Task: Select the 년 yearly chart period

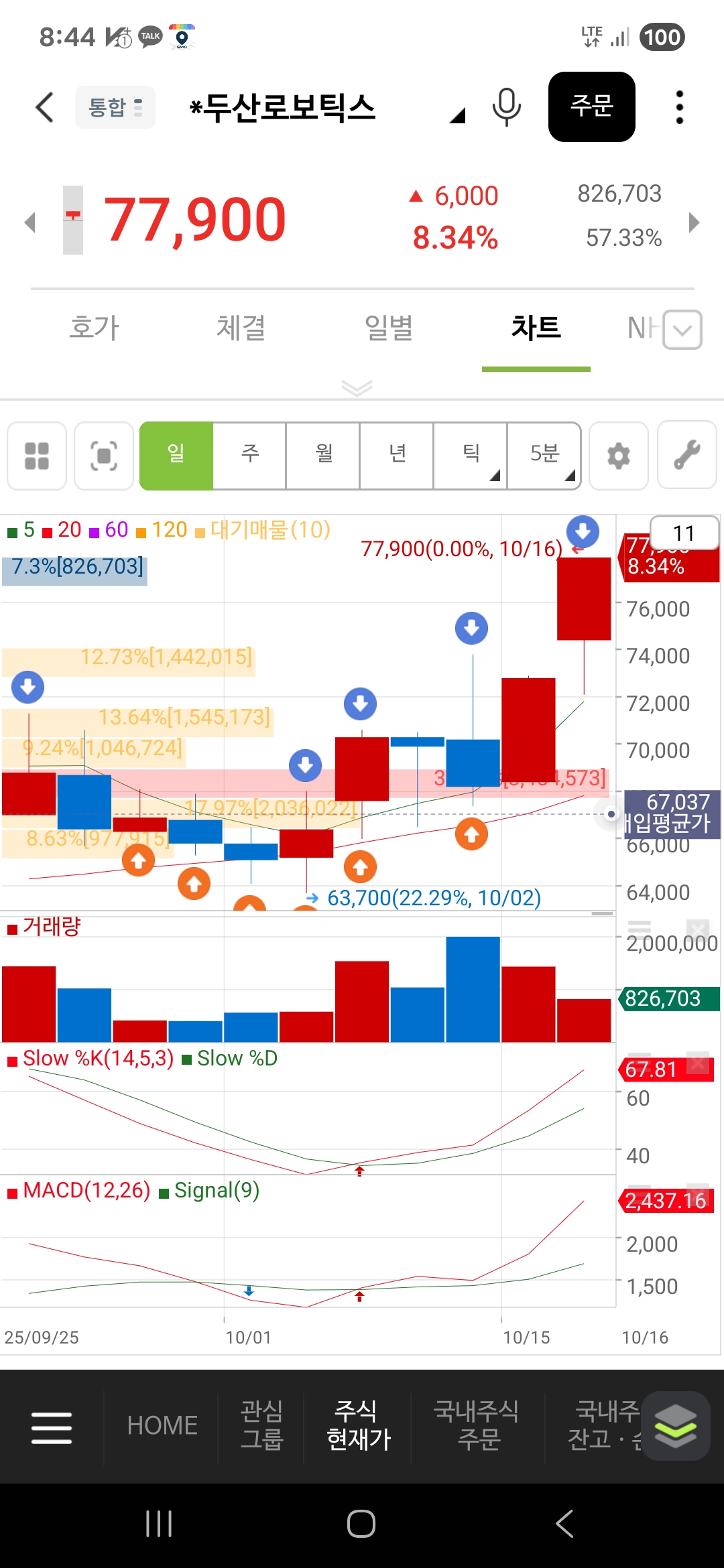Action: pos(398,456)
